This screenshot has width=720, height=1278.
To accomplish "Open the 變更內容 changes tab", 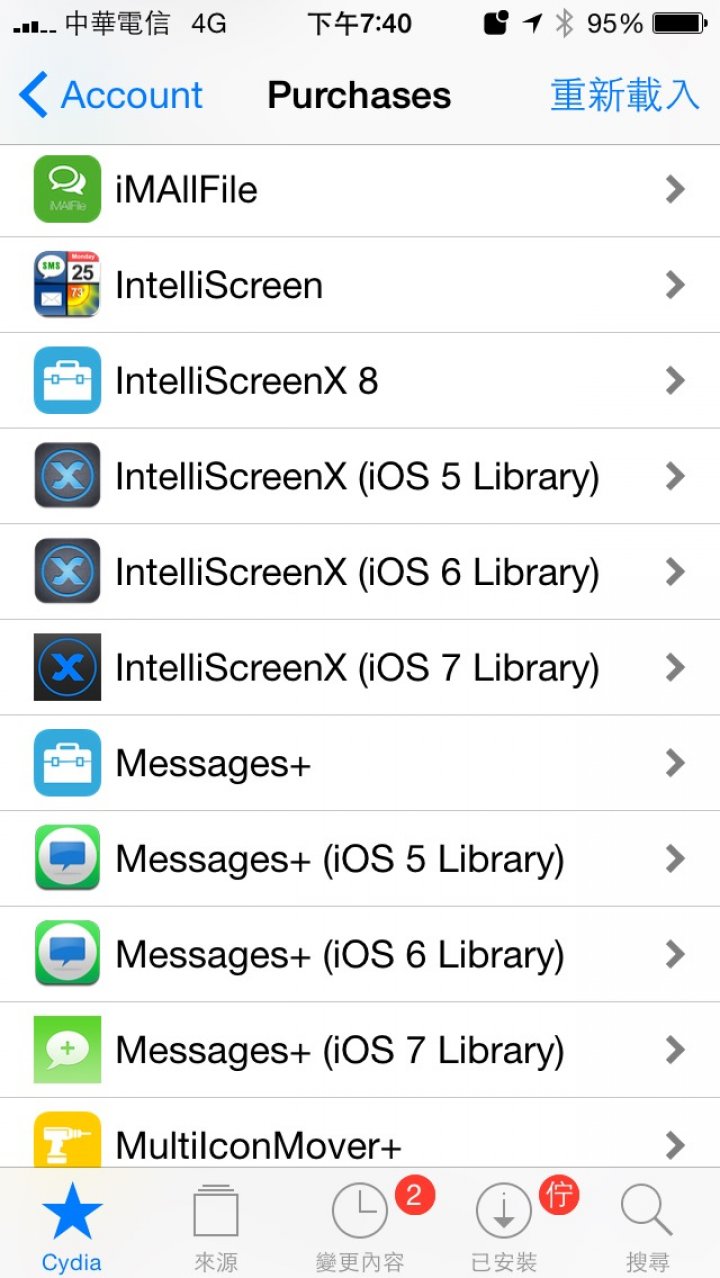I will point(360,1225).
